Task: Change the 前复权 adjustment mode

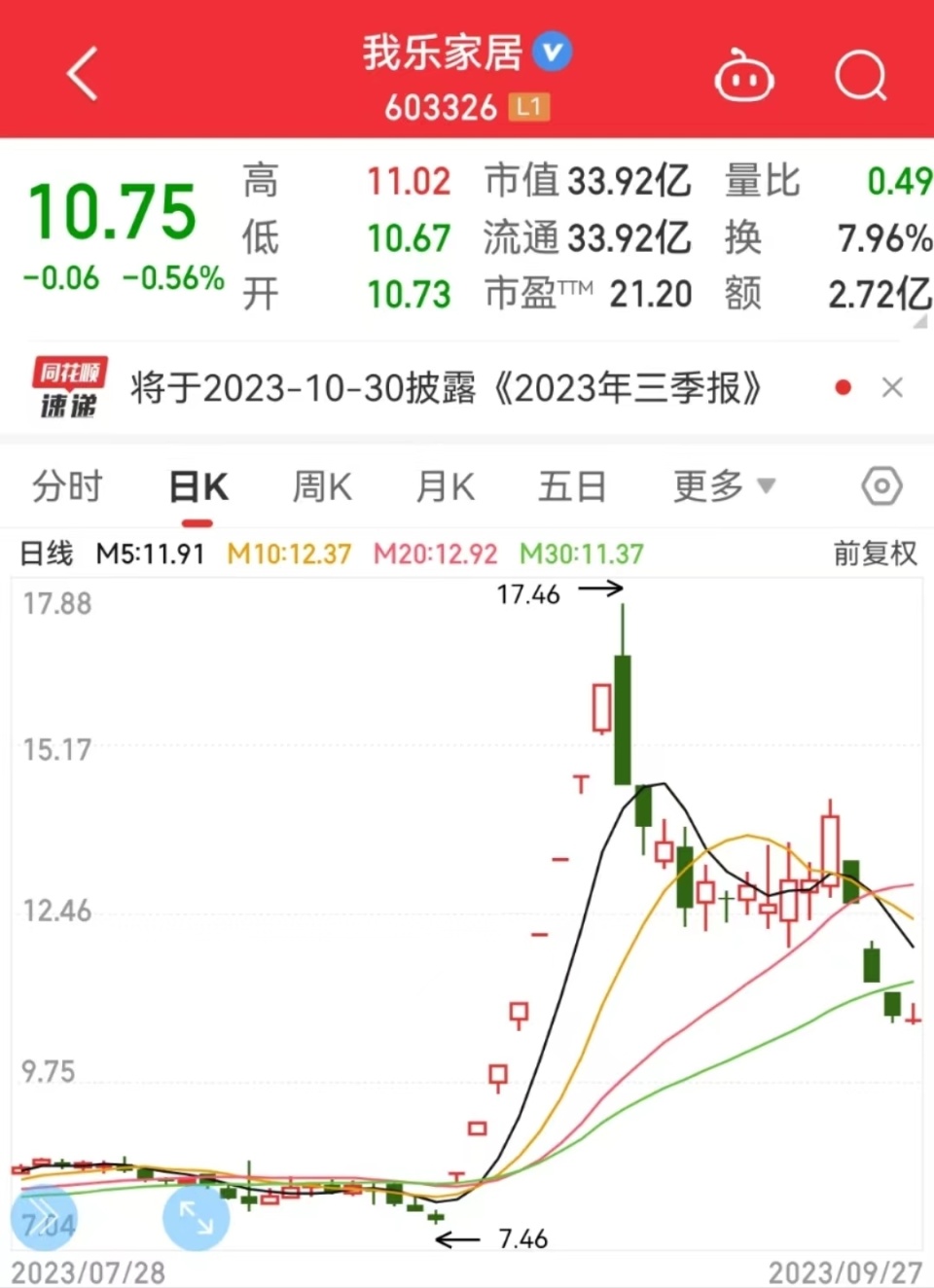Action: pos(875,554)
